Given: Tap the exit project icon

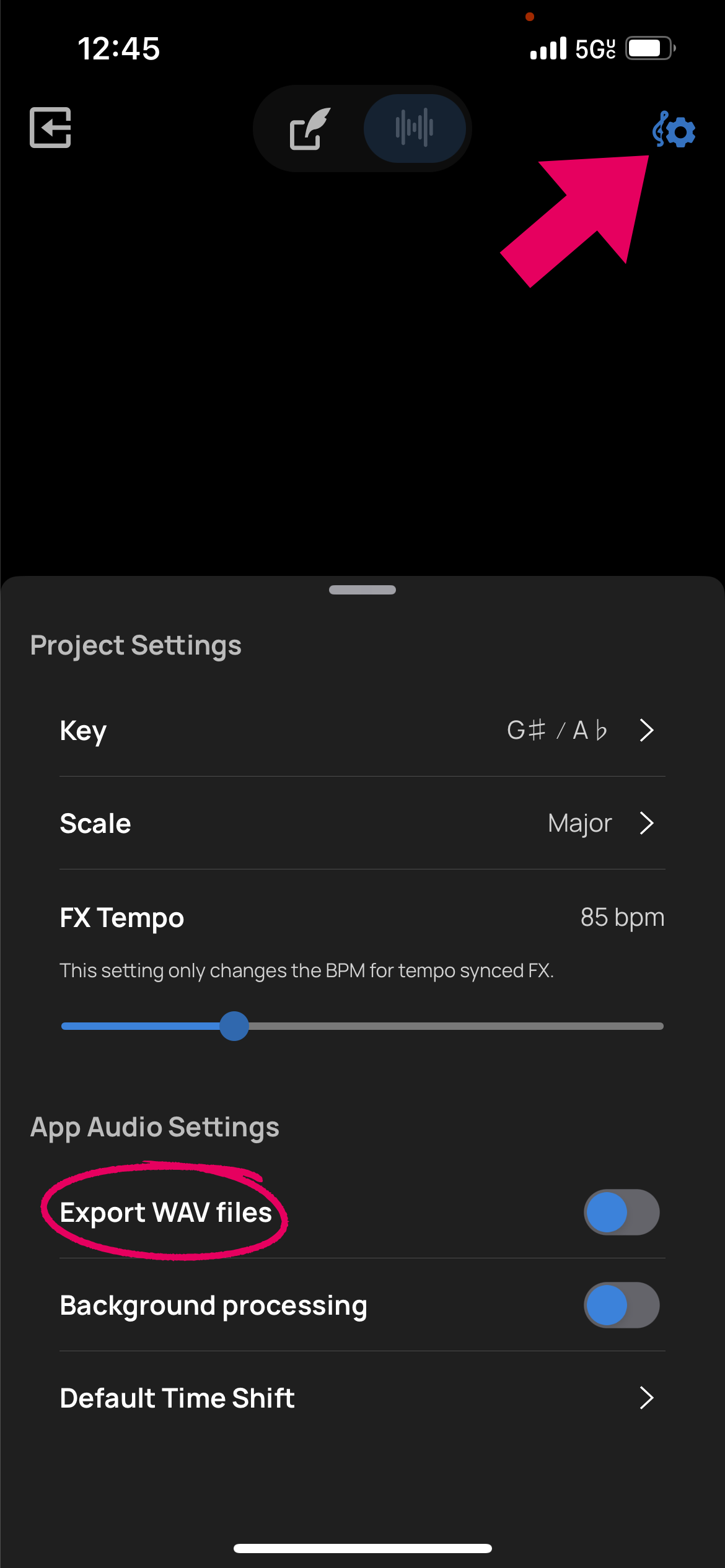Looking at the screenshot, I should click(x=50, y=128).
